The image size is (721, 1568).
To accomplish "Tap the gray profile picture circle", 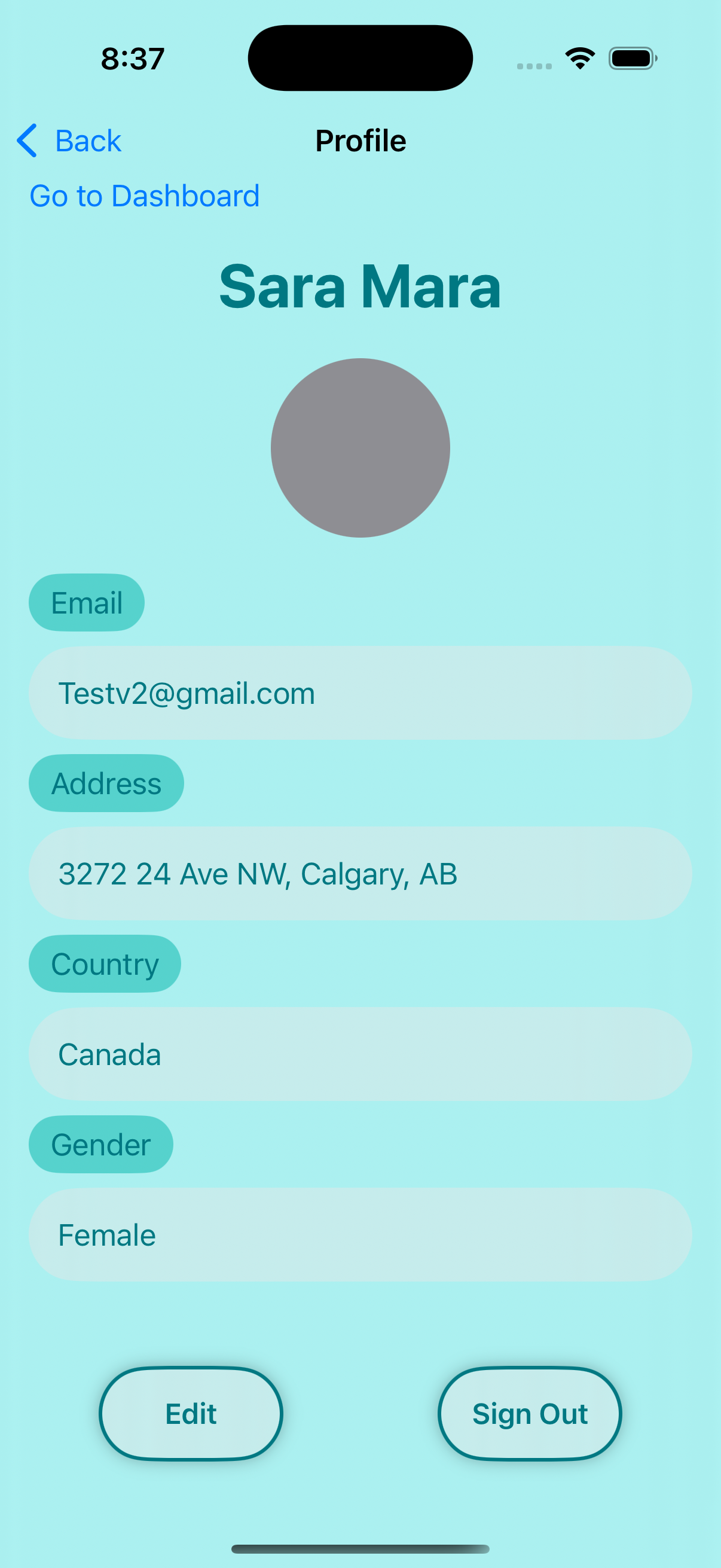I will coord(360,448).
